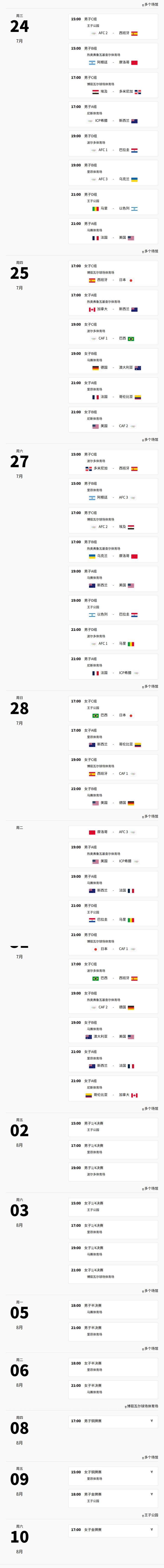Expand the 女子铜牌赛 match details
The image size is (164, 1568).
(151, 1472)
